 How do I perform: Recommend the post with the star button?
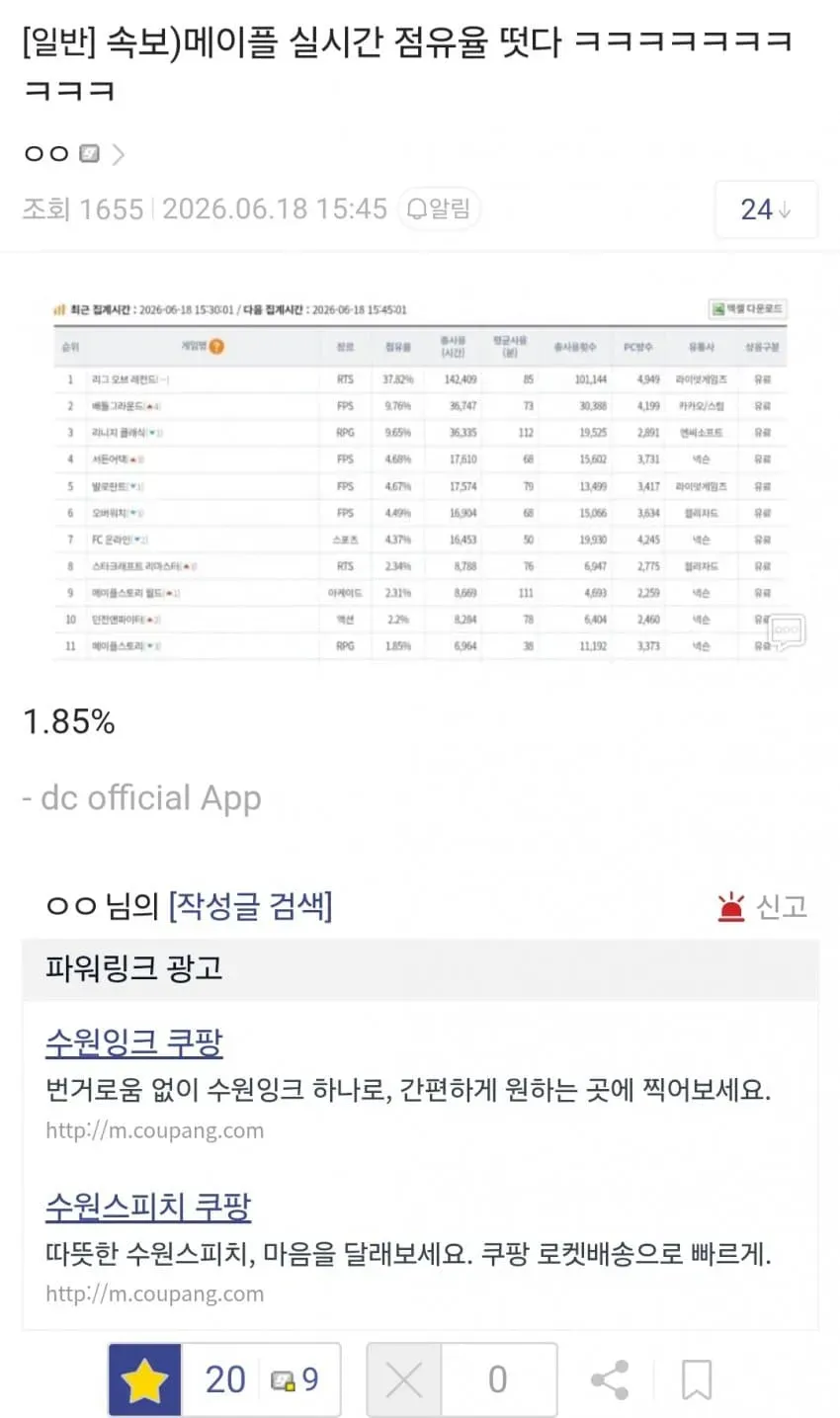point(144,1379)
